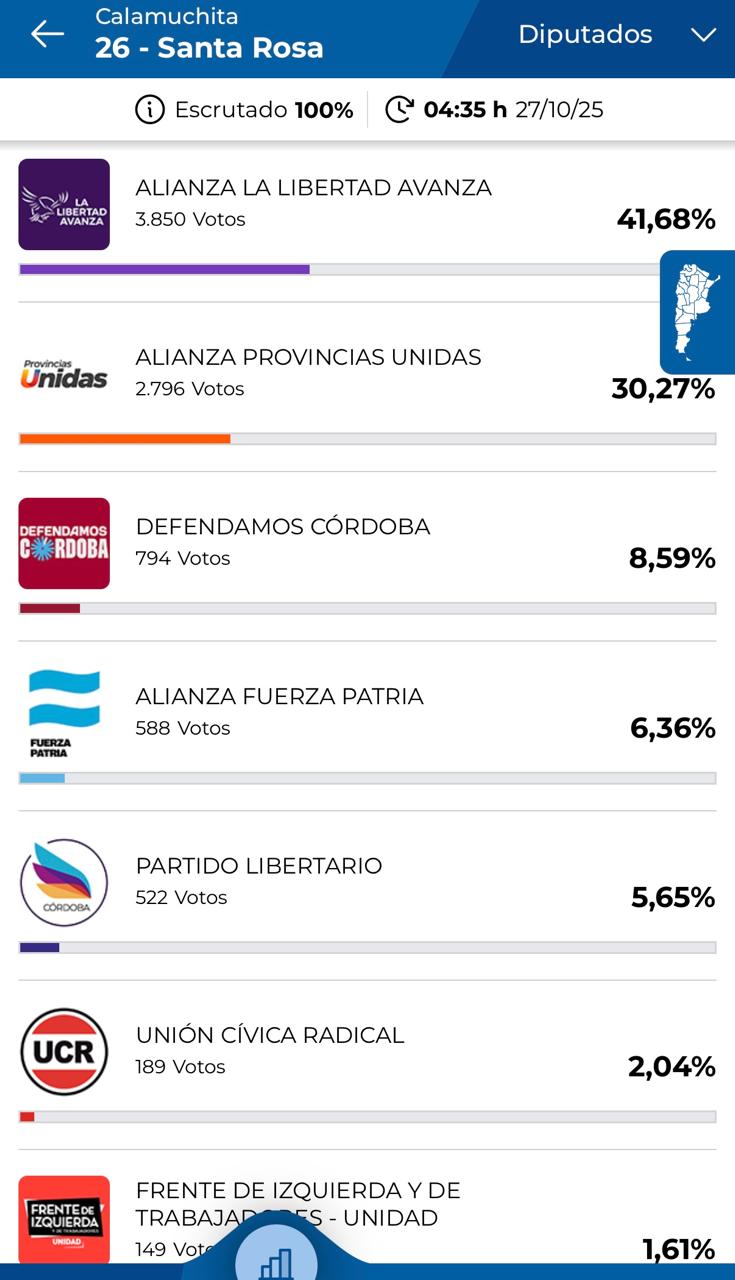
Task: Click the Defendamos Córdoba logo
Action: (x=64, y=544)
